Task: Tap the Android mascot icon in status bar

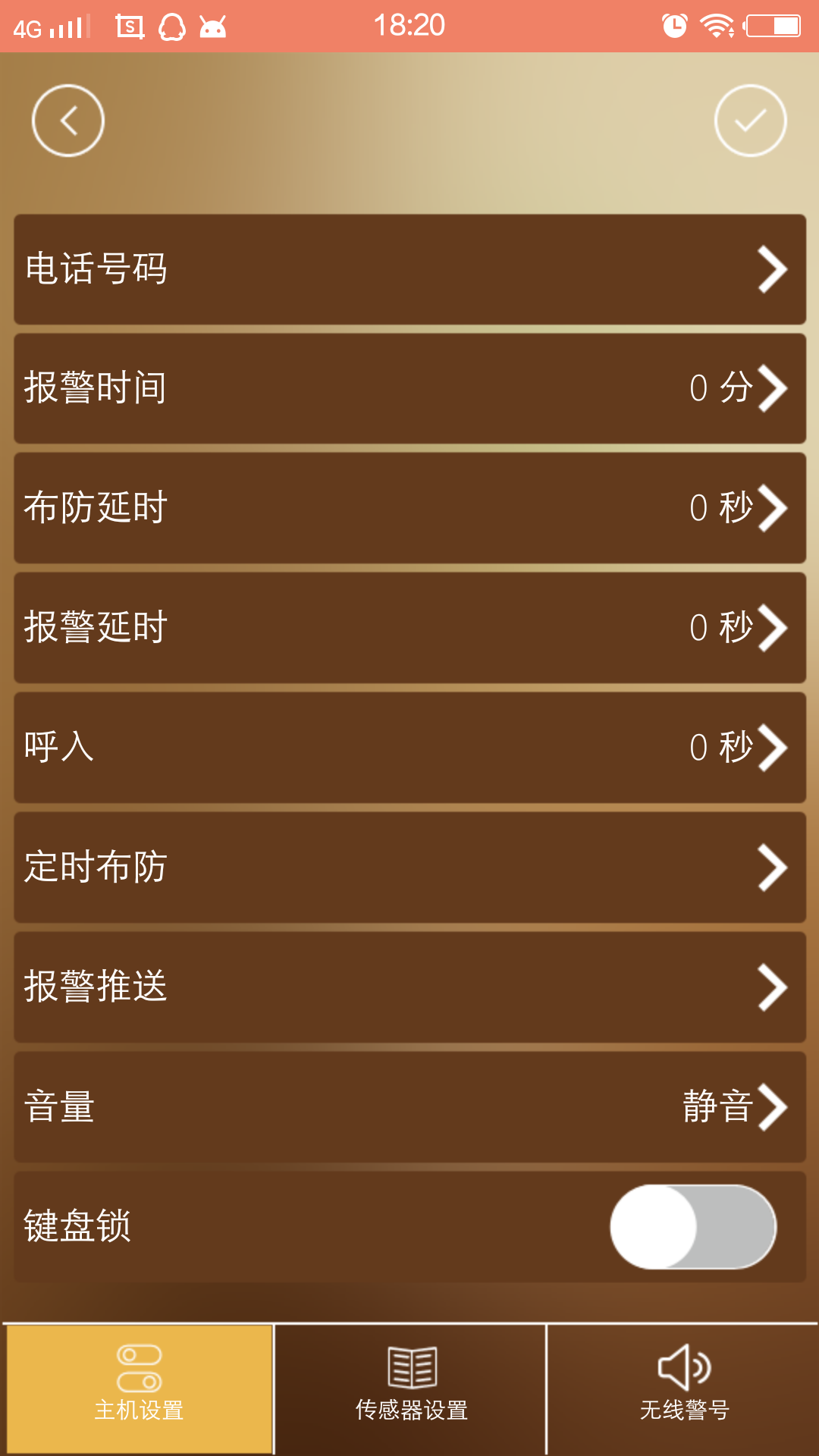Action: [x=213, y=25]
